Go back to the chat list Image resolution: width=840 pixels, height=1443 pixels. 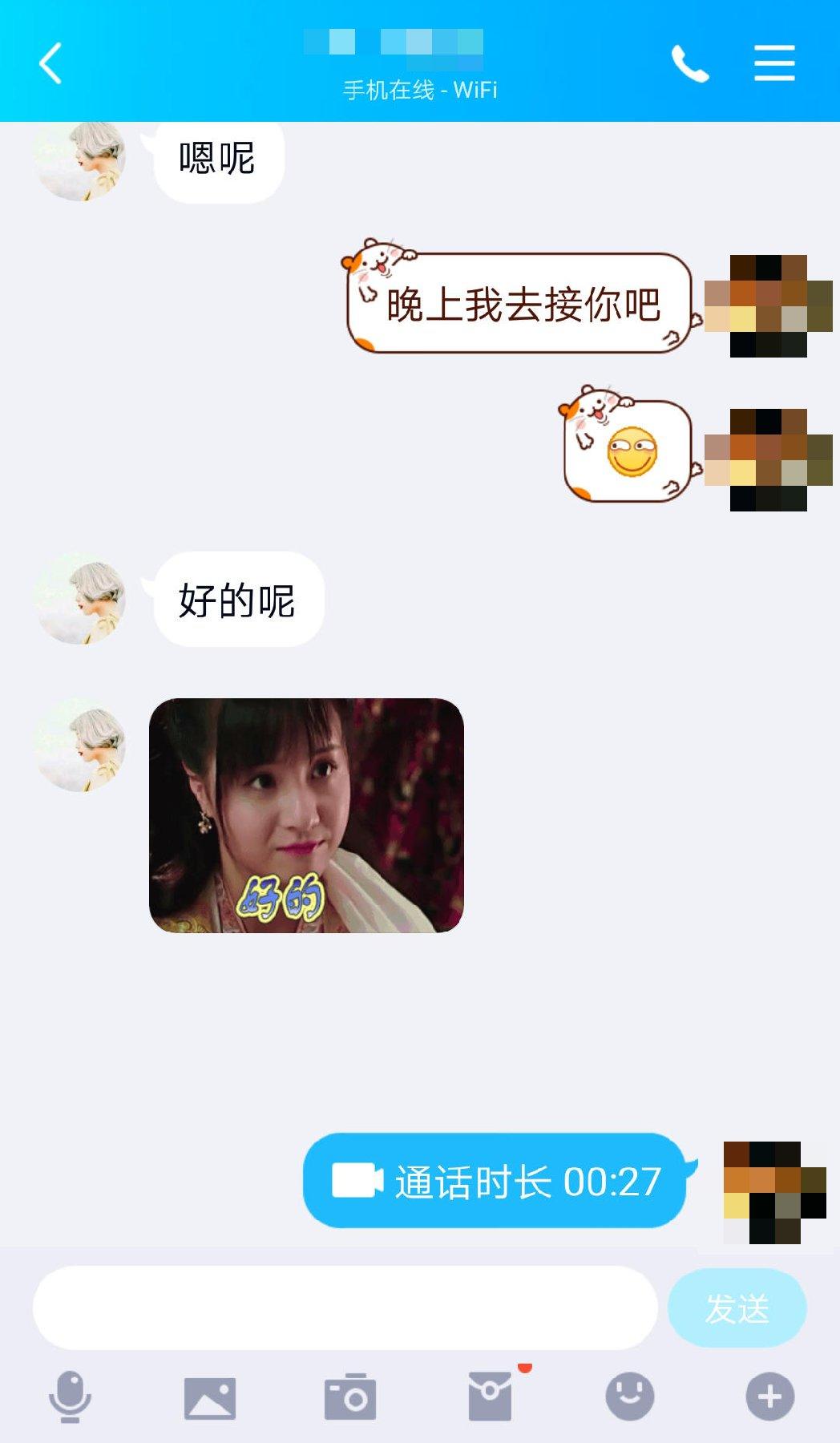point(50,63)
